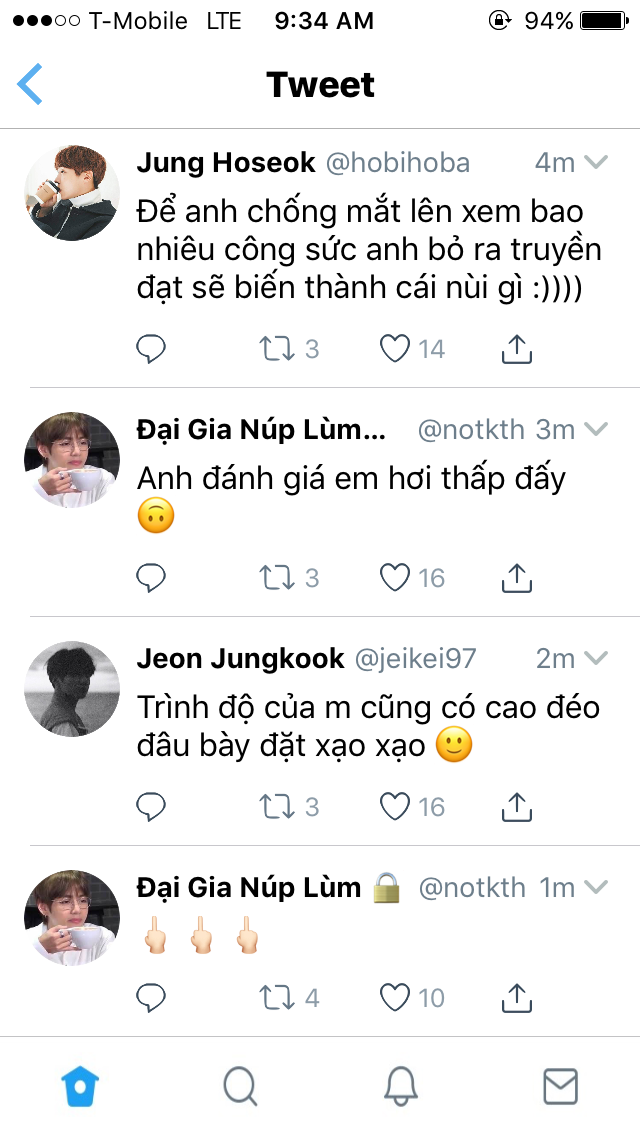Switch to the Home tab

(x=81, y=1086)
